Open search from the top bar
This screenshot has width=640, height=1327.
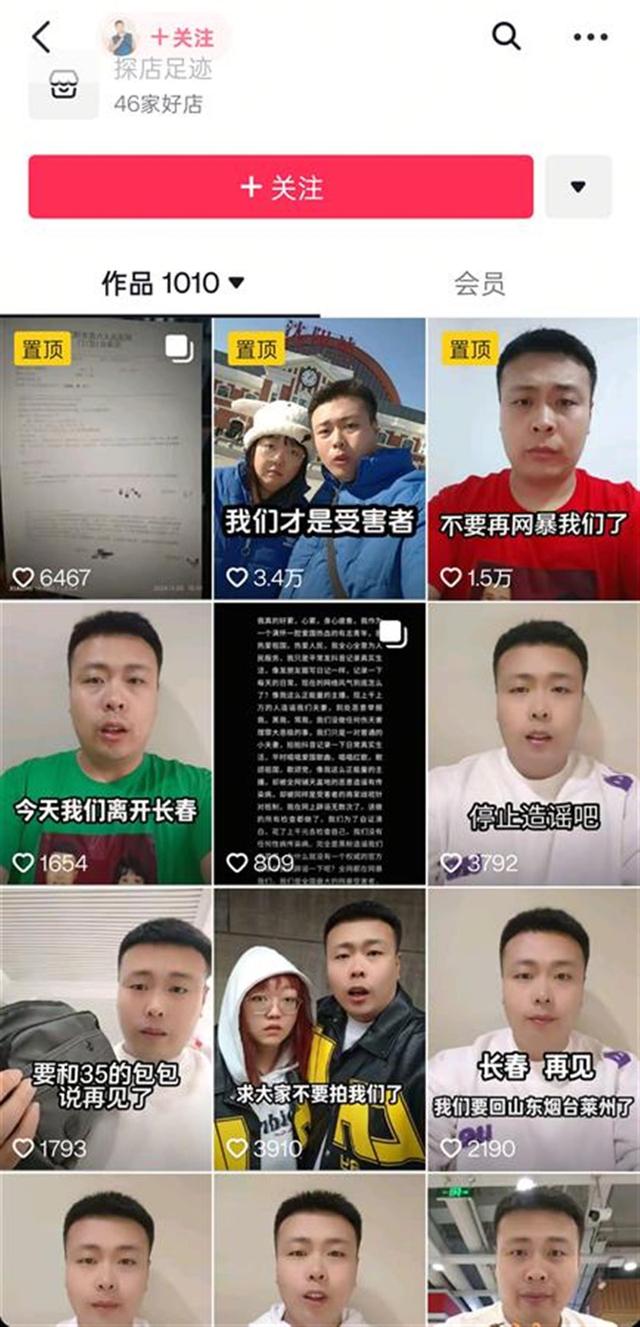[x=506, y=38]
